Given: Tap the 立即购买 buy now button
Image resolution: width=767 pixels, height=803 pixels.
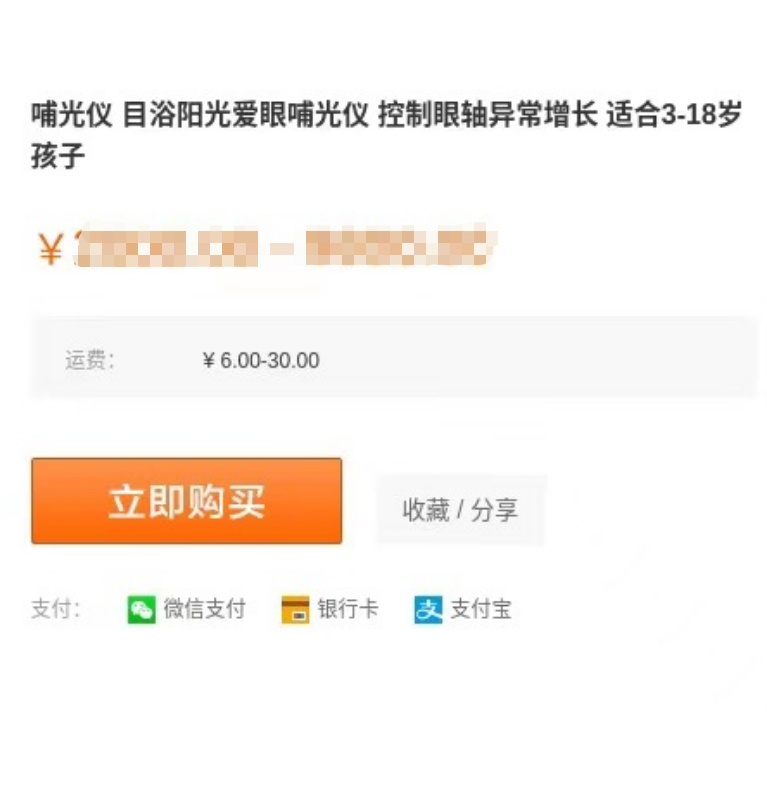Looking at the screenshot, I should click(186, 501).
